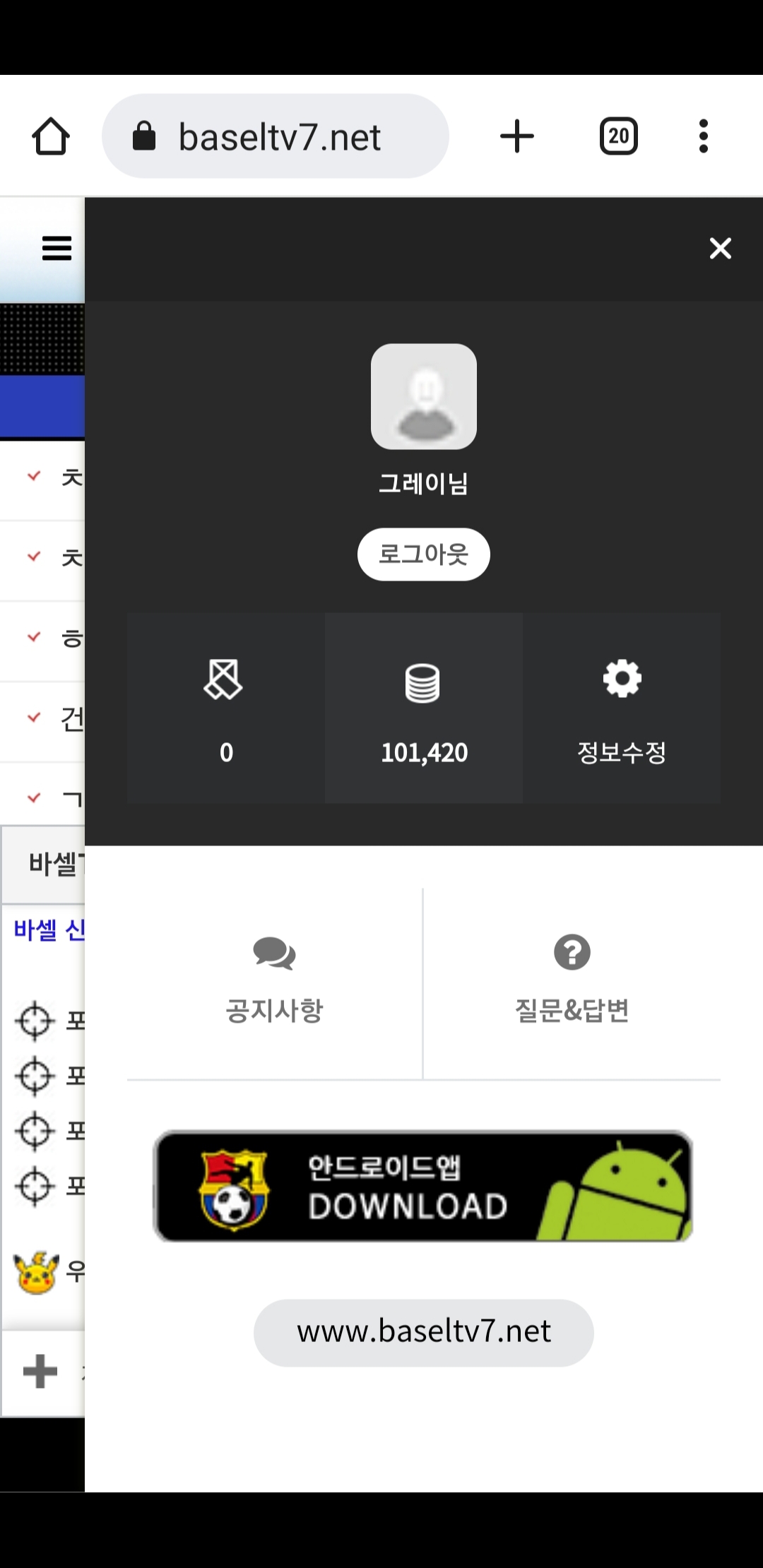
Task: Go to 질문&답변 Q&A
Action: point(572,982)
